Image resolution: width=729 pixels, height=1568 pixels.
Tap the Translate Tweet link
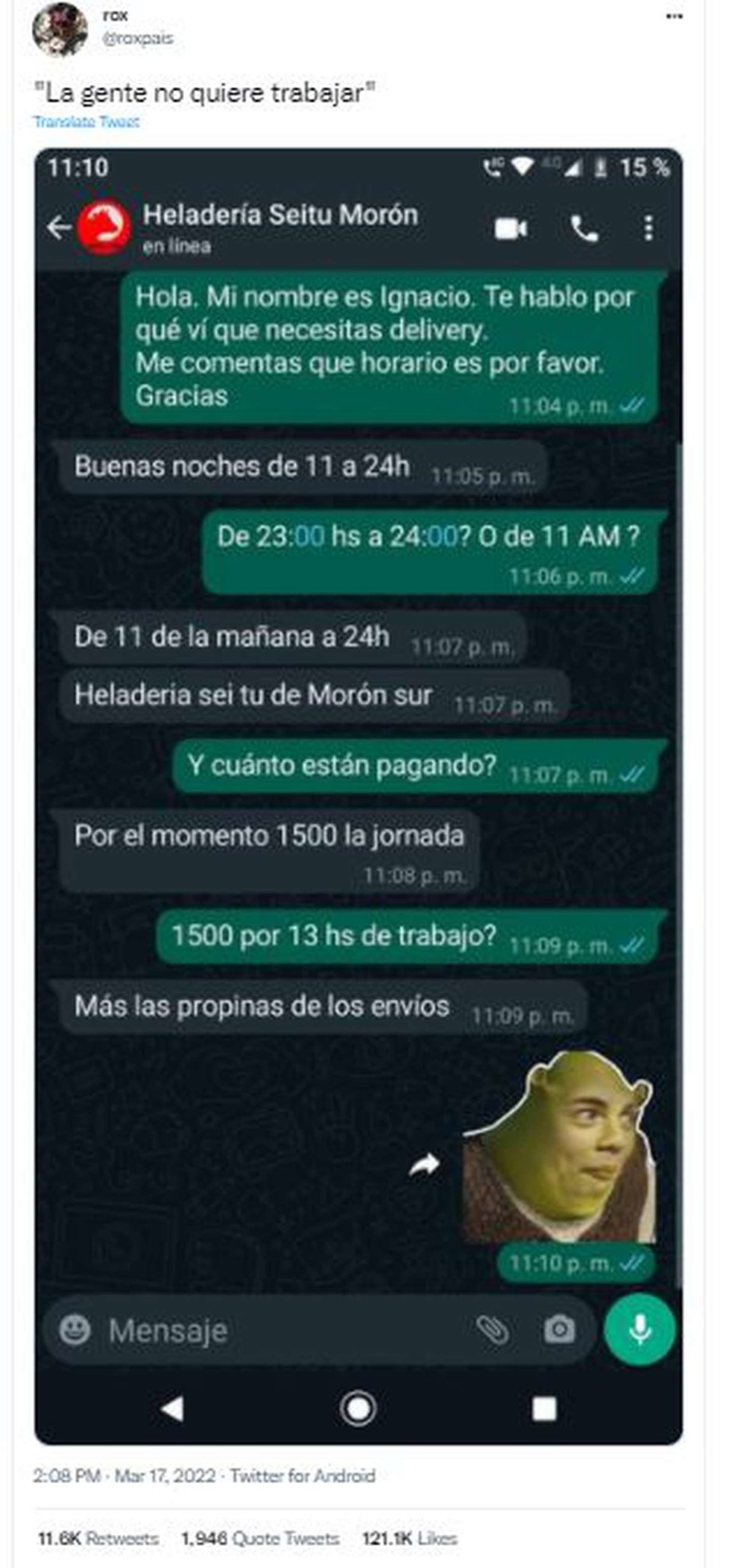[86, 122]
